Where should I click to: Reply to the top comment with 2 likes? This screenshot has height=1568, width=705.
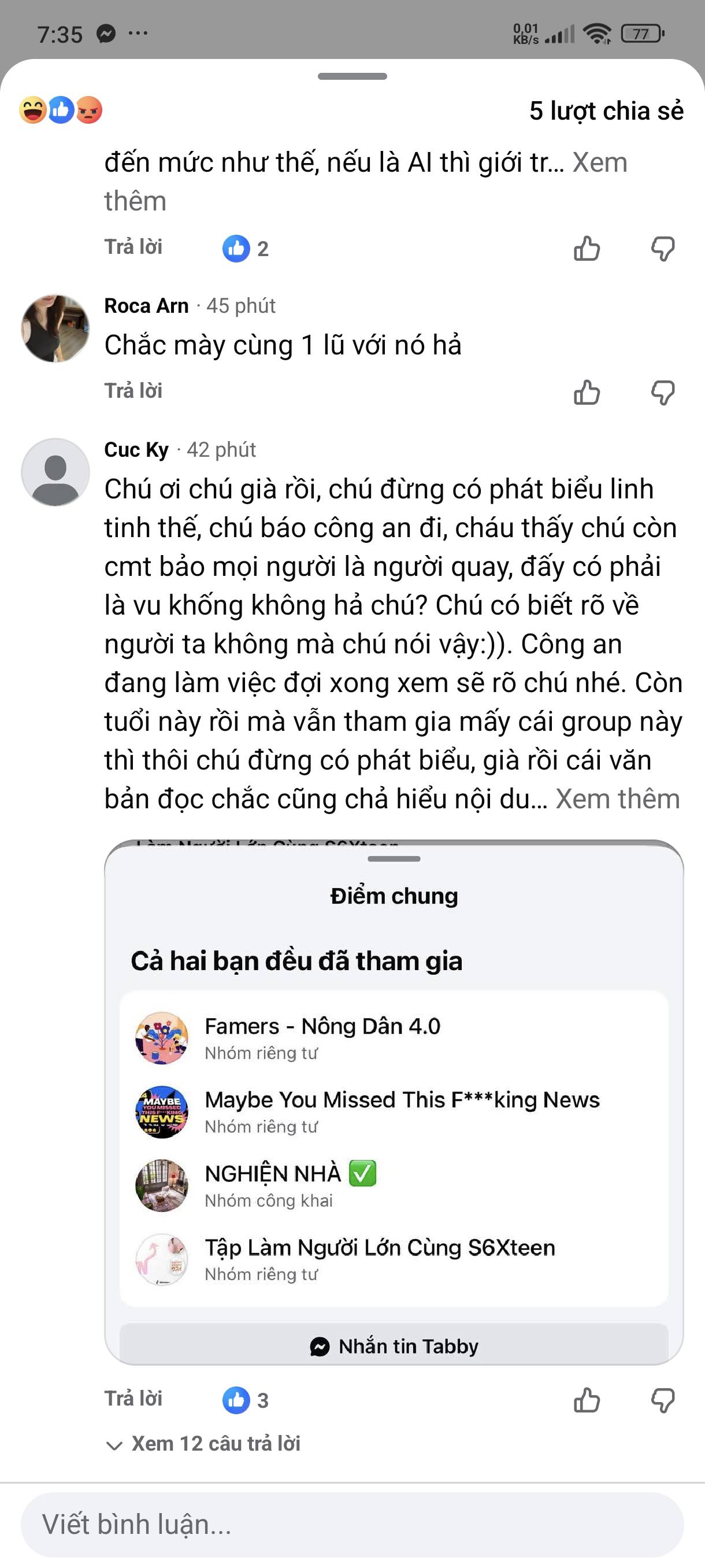pyautogui.click(x=133, y=247)
